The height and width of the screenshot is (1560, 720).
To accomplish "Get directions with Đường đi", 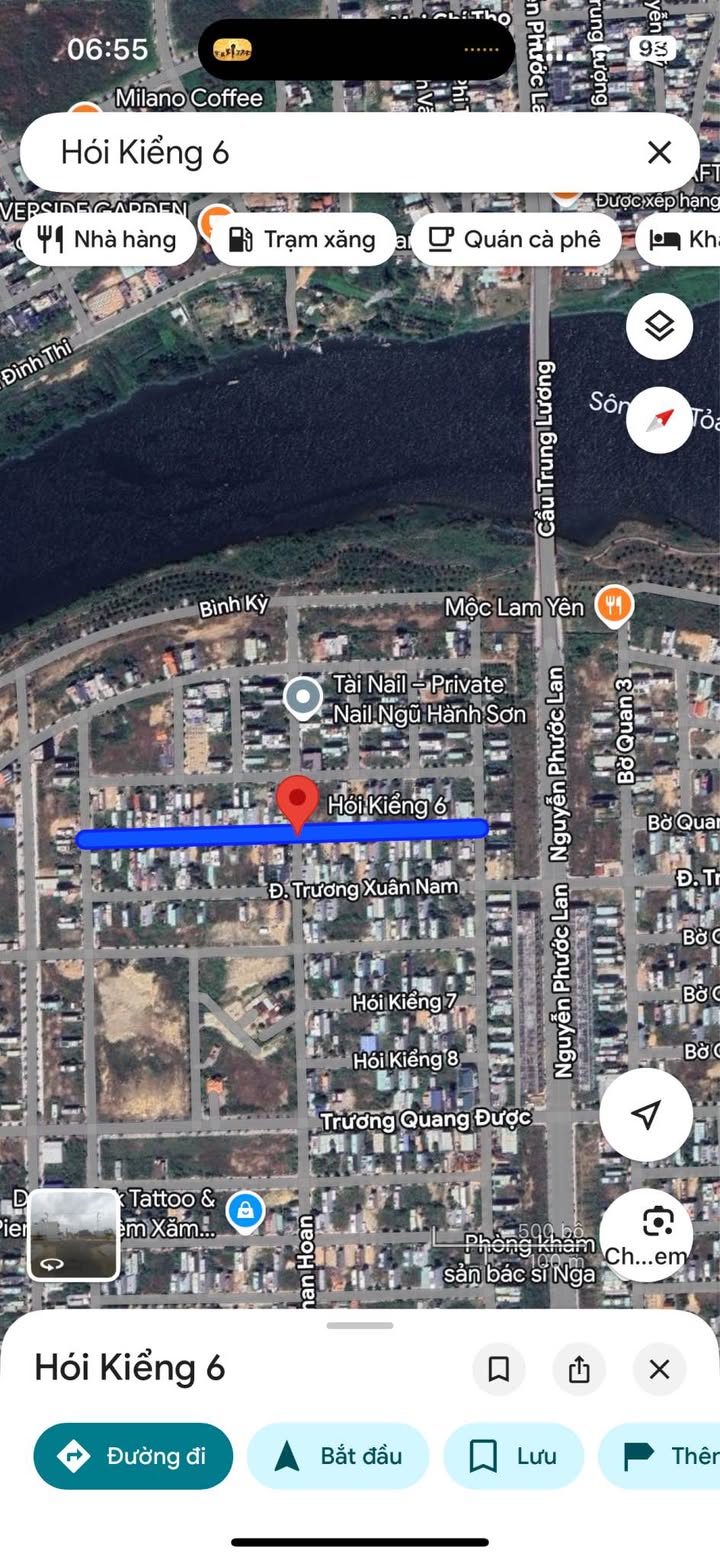I will tap(133, 1456).
